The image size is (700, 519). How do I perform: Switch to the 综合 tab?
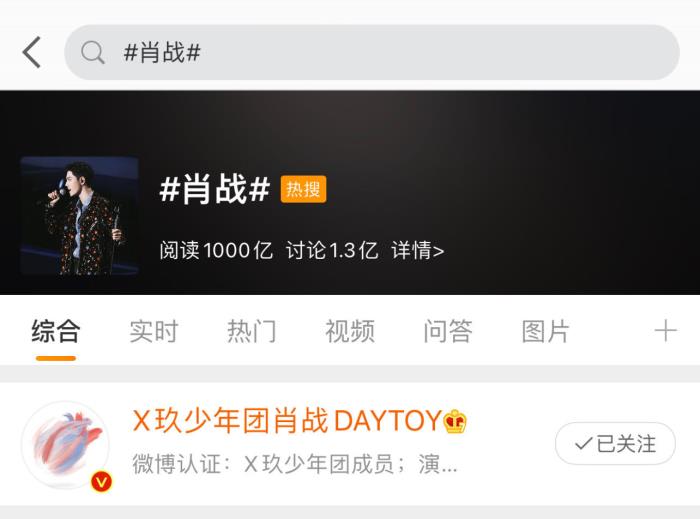[55, 331]
